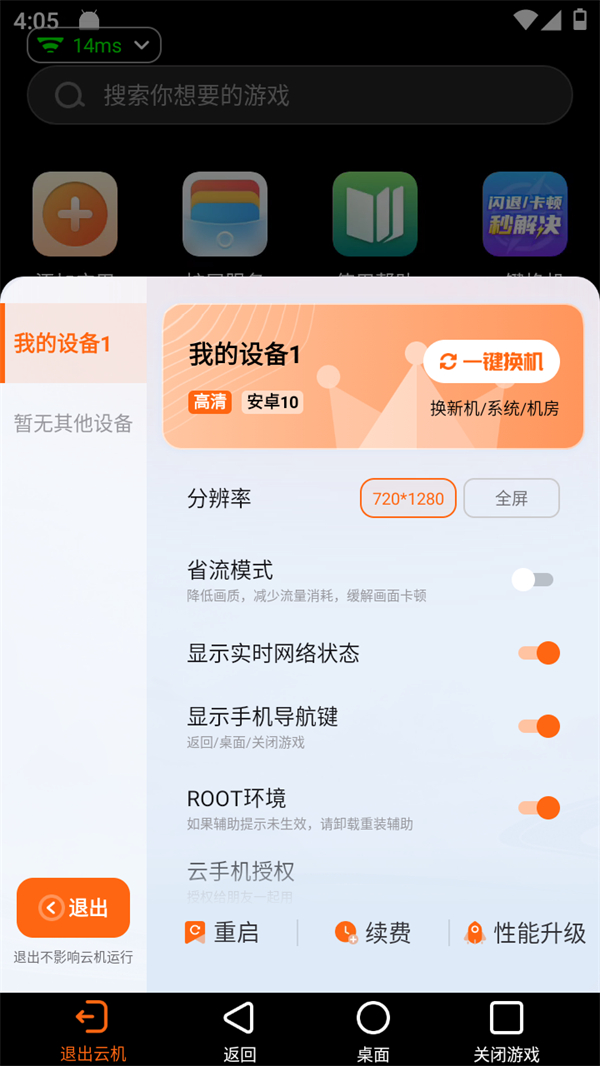Disable 显示手机导航键 switch
Screen dimensions: 600x1066
[538, 726]
